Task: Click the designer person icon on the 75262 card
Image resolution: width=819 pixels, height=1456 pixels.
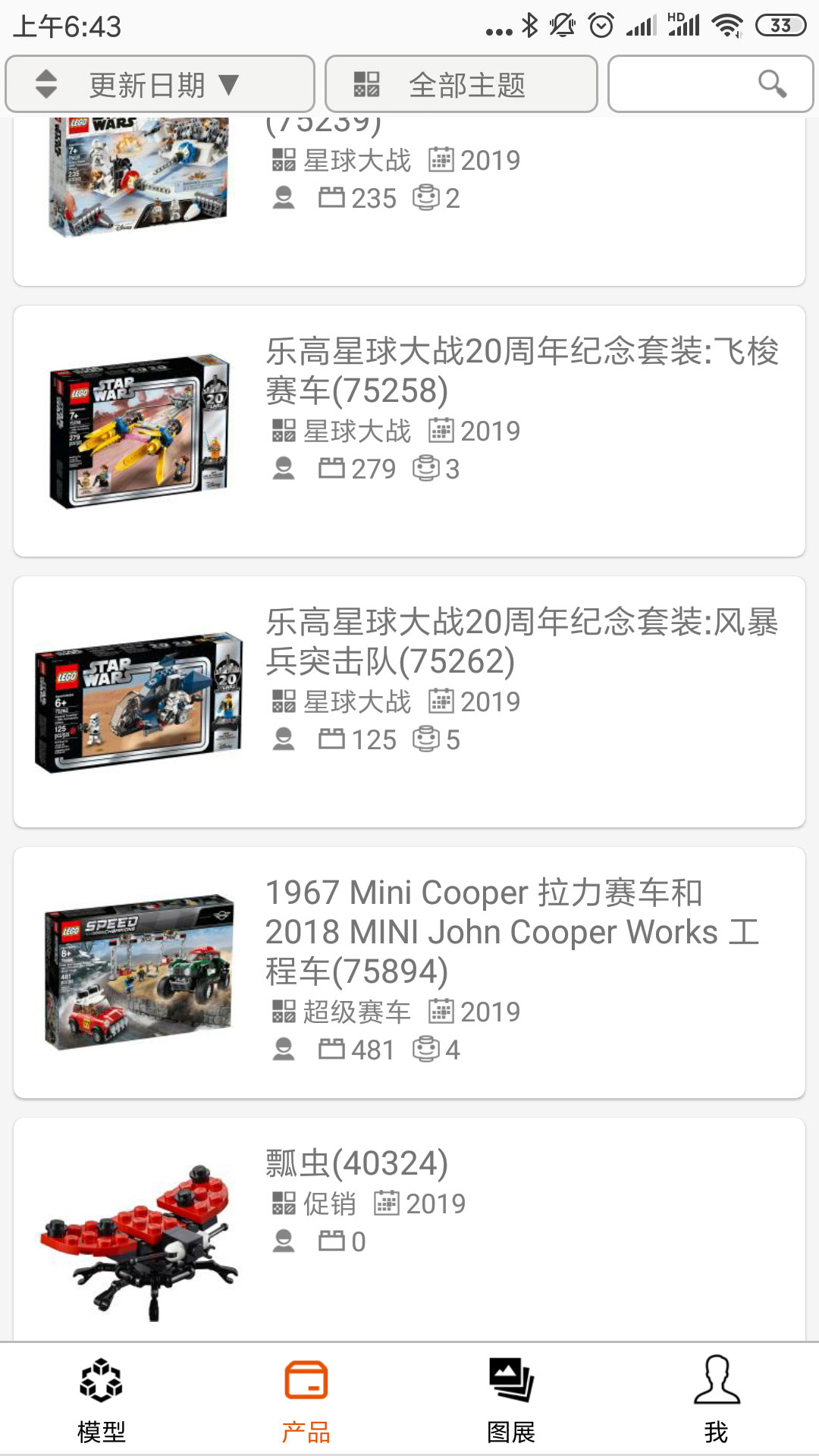Action: pyautogui.click(x=285, y=739)
